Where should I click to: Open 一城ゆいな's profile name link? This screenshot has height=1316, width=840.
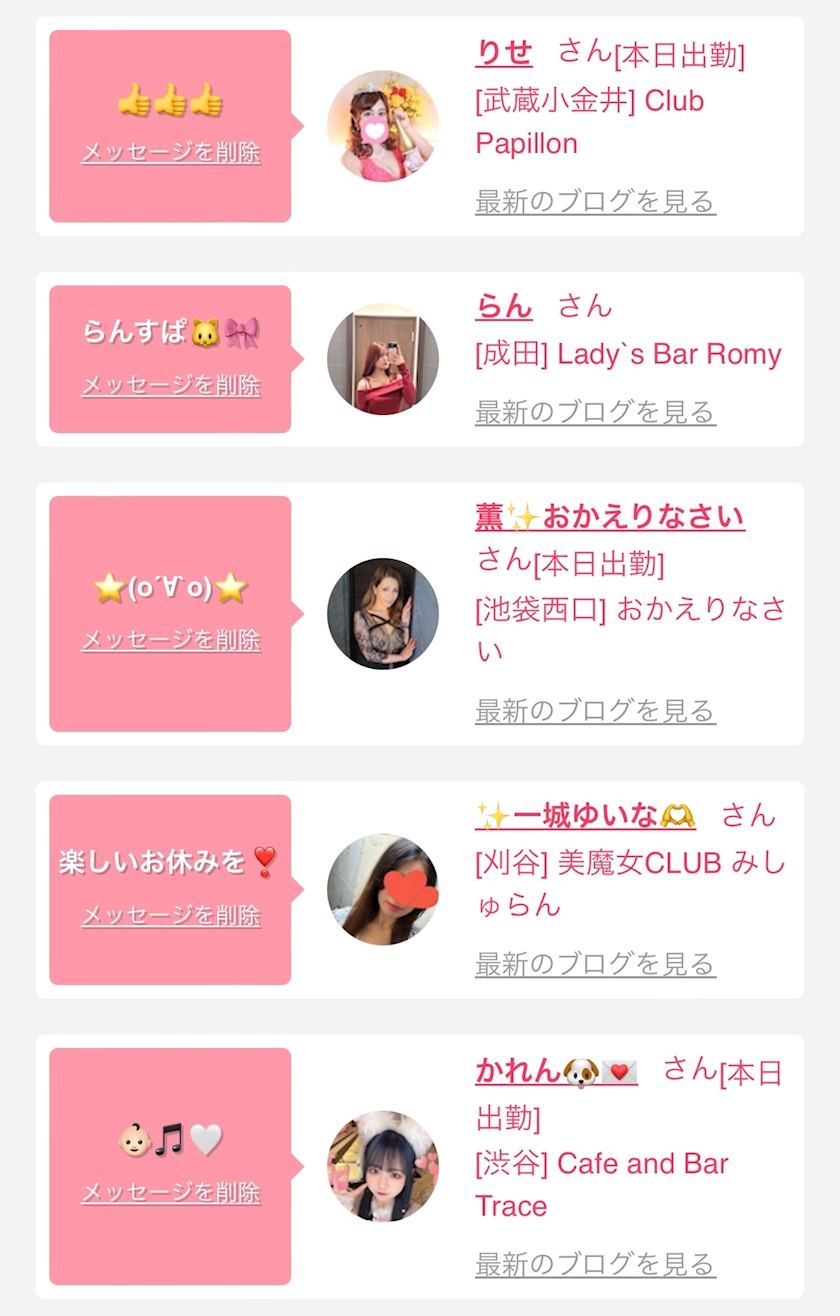click(x=585, y=816)
